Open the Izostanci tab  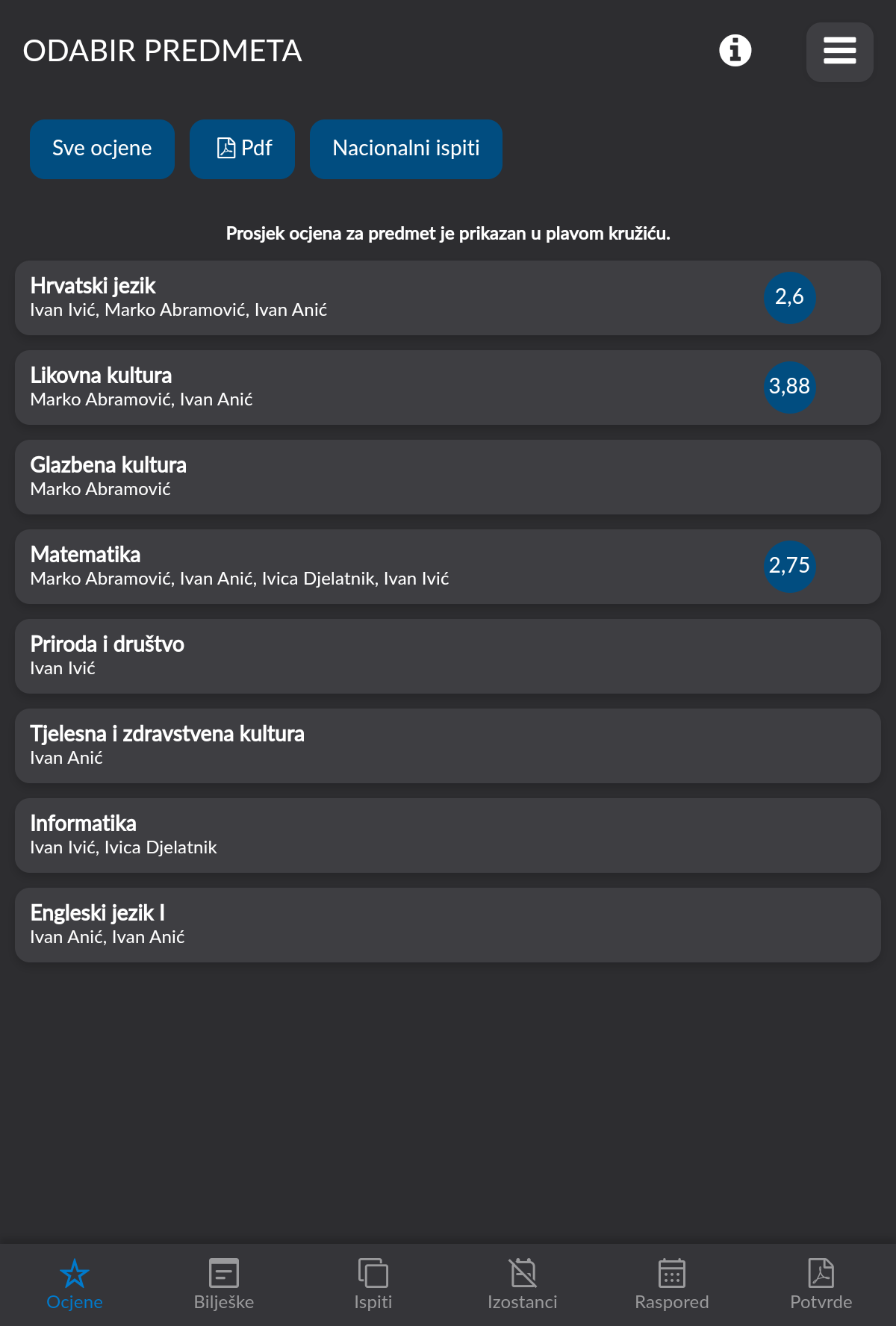click(523, 1284)
